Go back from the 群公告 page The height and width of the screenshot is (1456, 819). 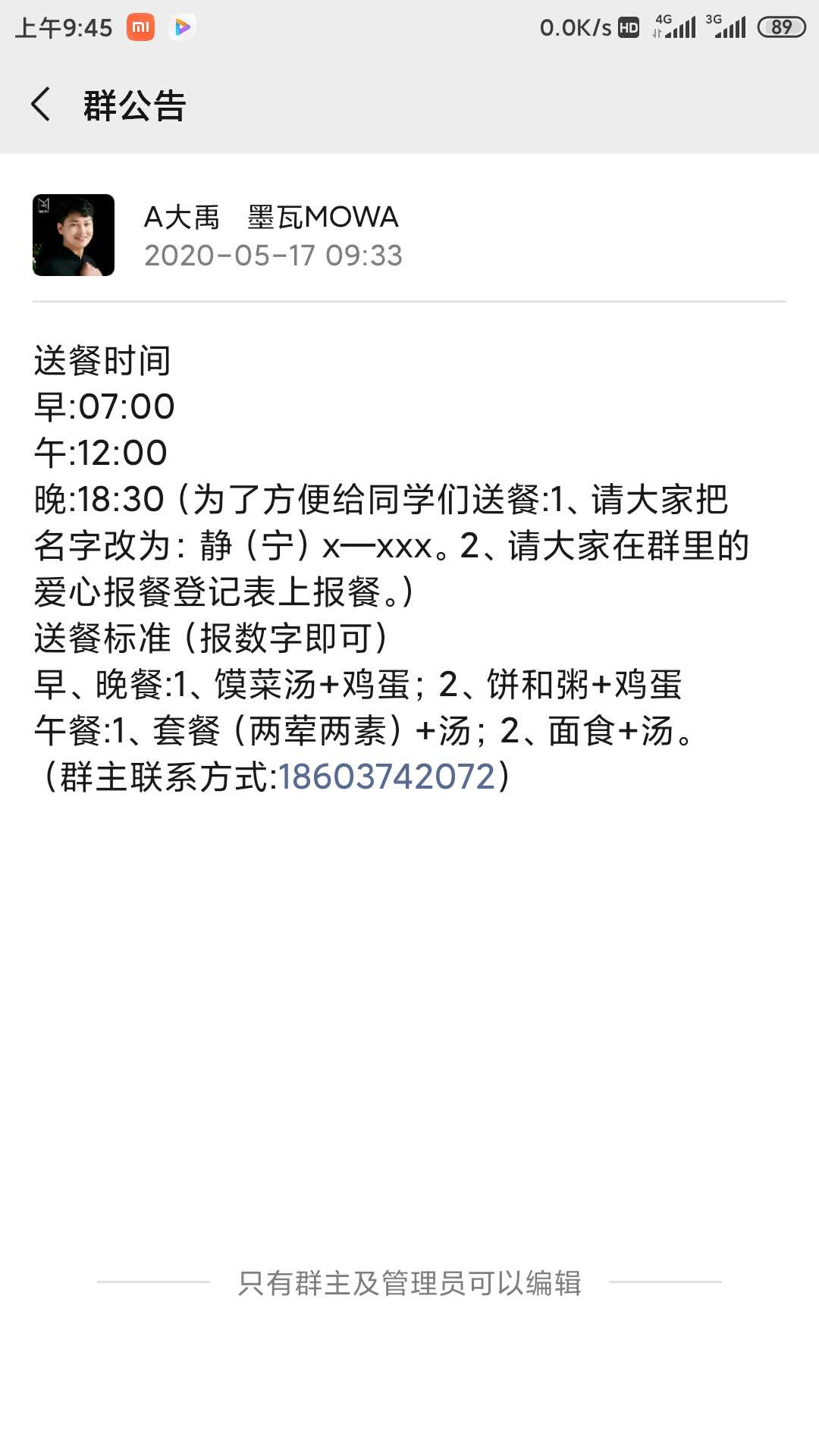pos(41,105)
